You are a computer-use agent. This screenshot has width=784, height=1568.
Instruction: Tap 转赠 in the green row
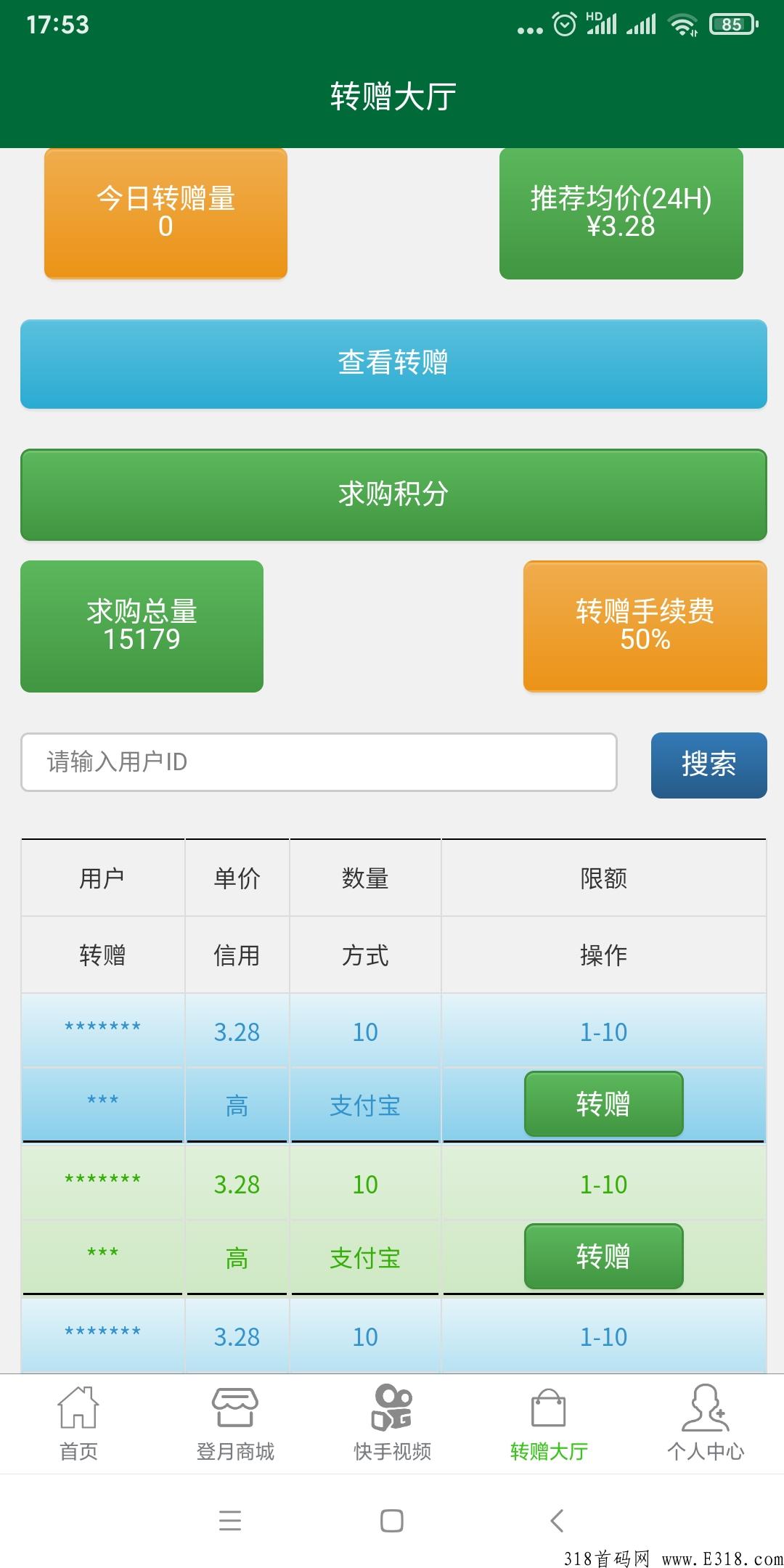pyautogui.click(x=603, y=1256)
